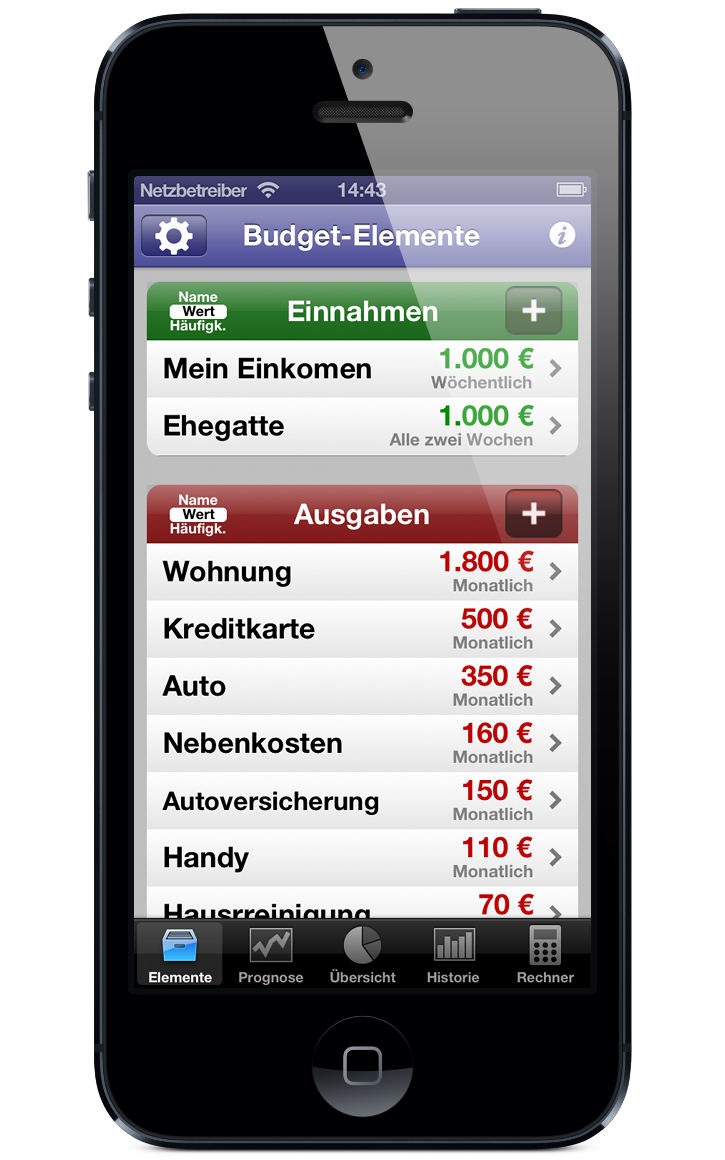Open the Handy expense
Screen dimensions: 725x1160
(x=362, y=857)
